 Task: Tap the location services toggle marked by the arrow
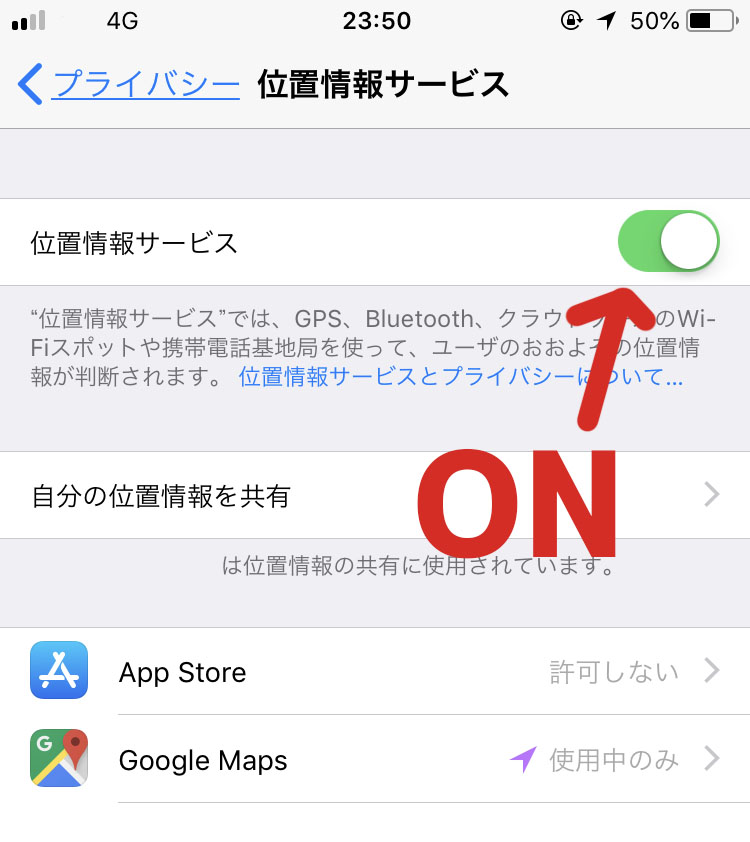pos(668,241)
